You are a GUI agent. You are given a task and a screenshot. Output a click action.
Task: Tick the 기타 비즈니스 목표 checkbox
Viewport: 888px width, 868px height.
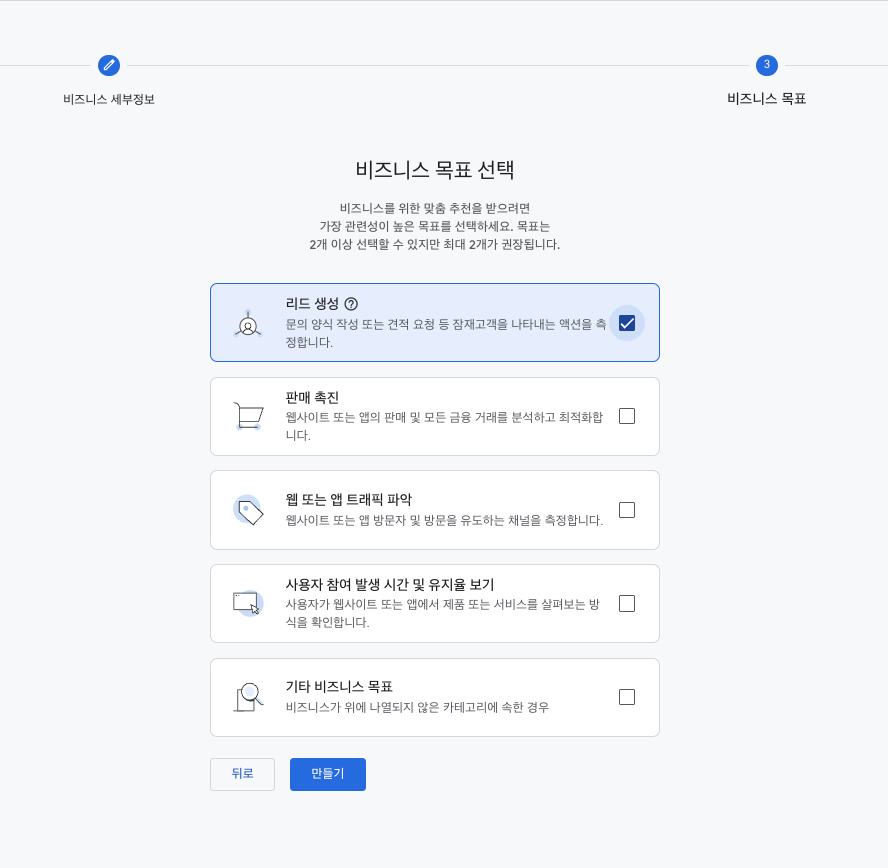tap(627, 697)
